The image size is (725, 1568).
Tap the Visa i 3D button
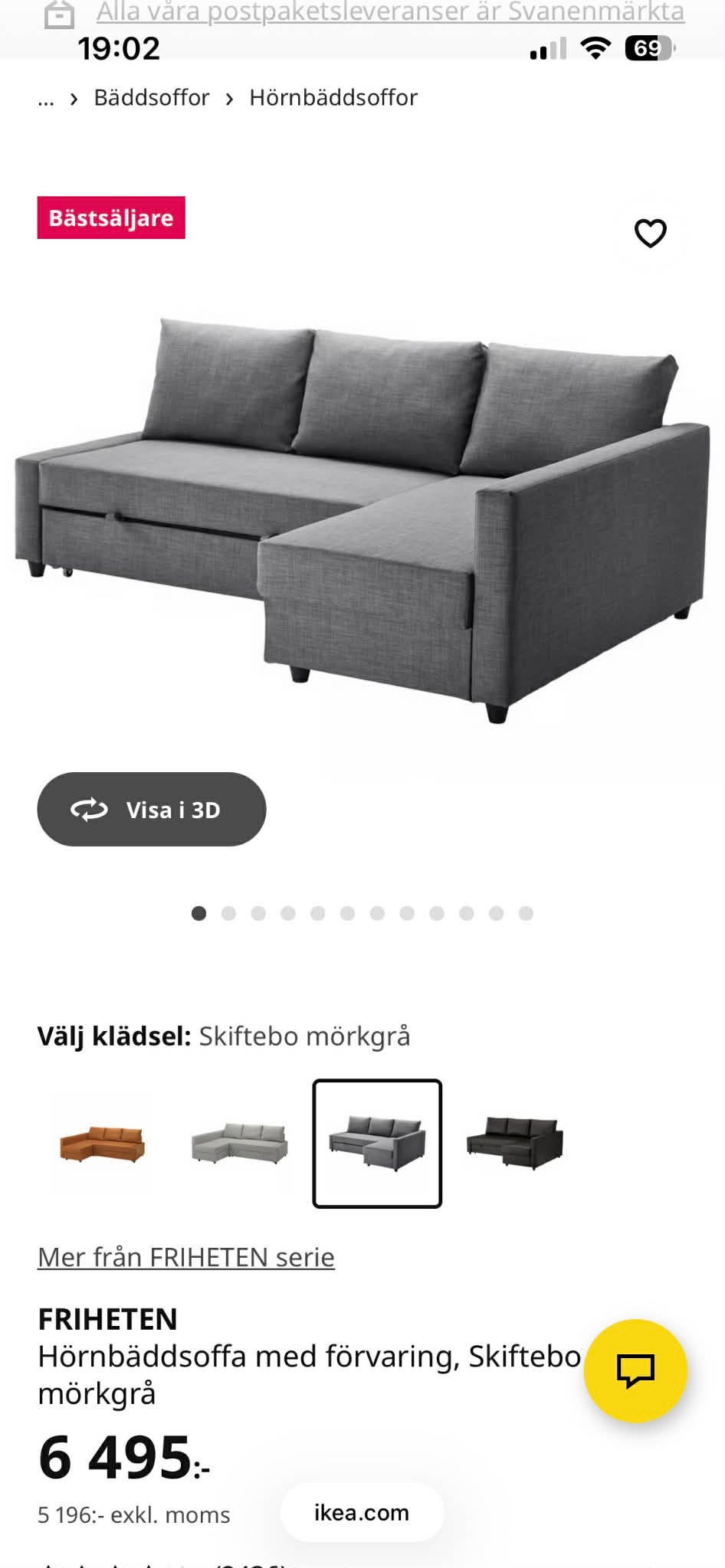tap(151, 810)
